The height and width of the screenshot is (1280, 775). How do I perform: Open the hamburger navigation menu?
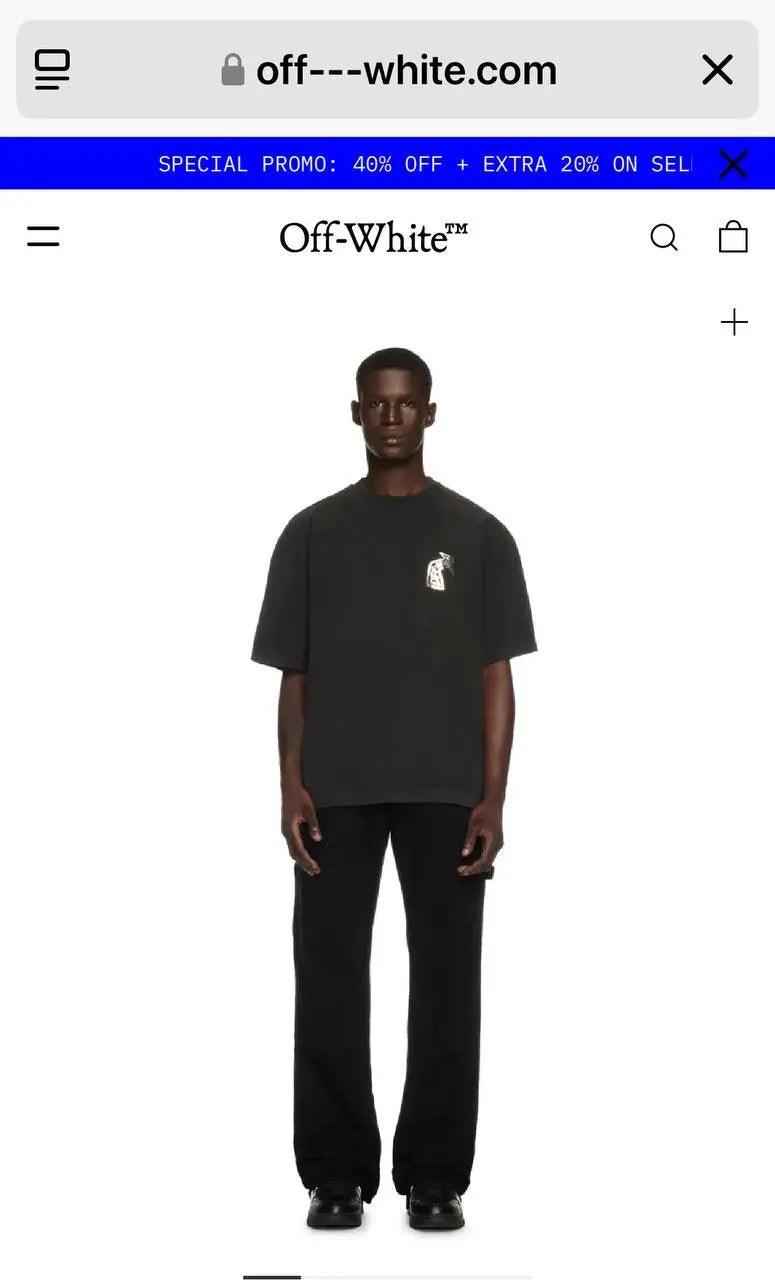[x=43, y=237]
